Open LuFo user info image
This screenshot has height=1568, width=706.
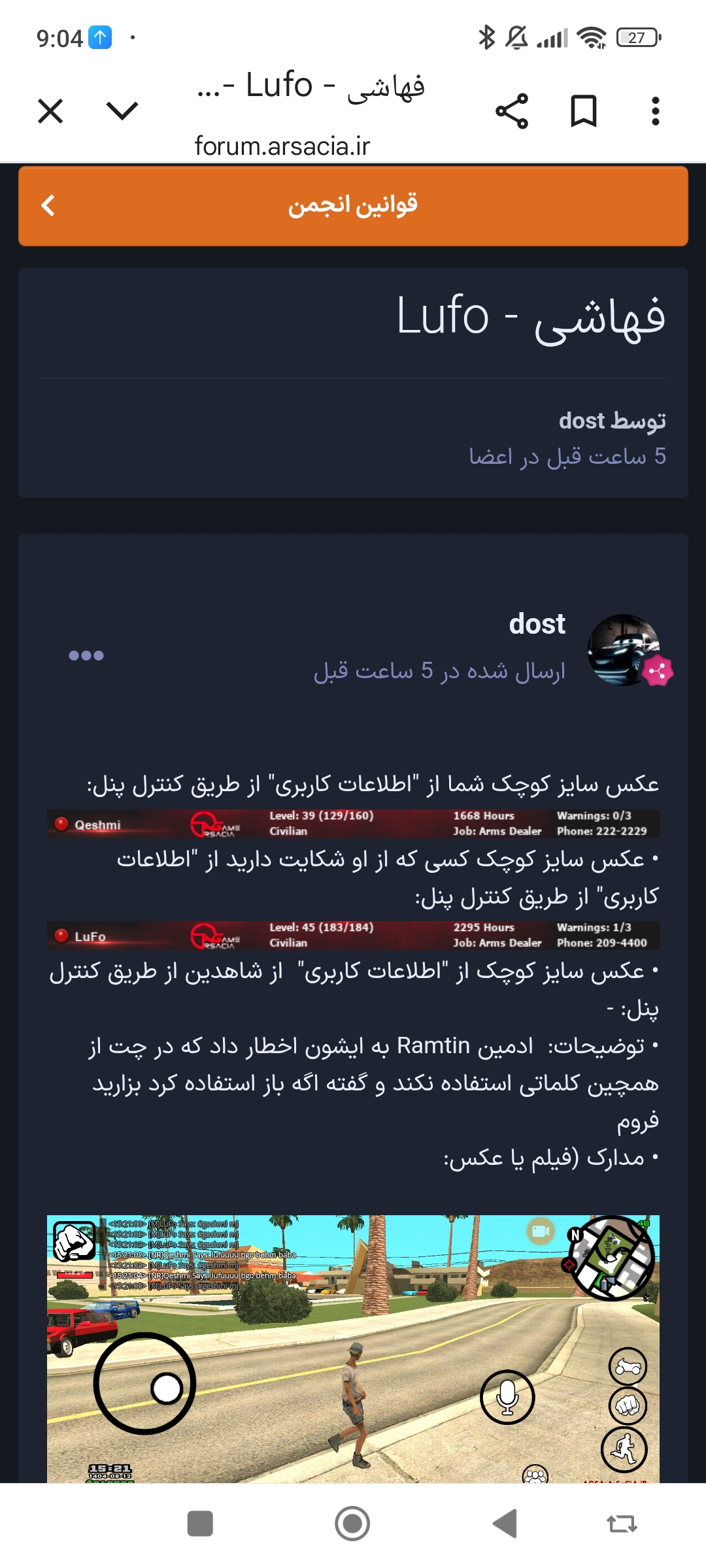tap(353, 936)
